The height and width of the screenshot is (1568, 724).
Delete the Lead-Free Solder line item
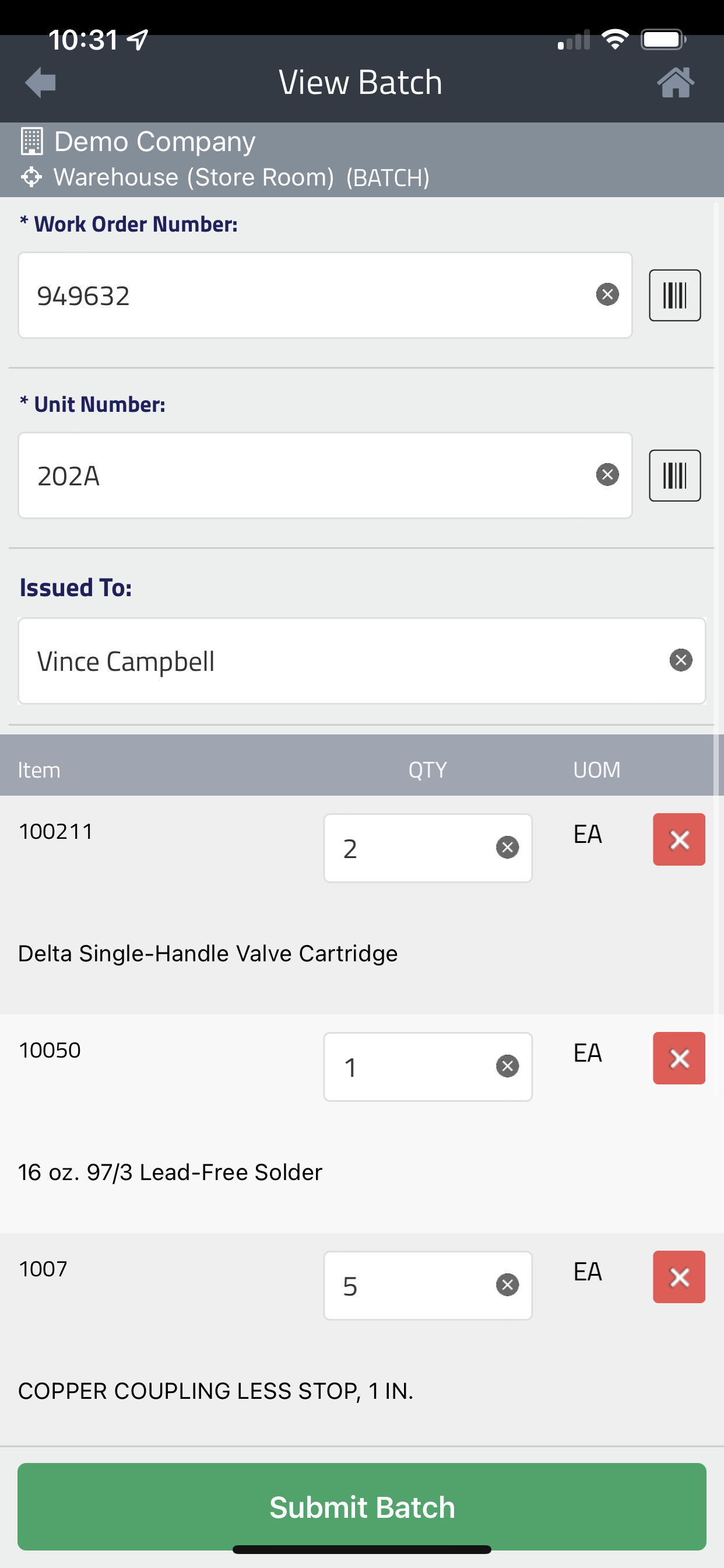click(x=679, y=1059)
